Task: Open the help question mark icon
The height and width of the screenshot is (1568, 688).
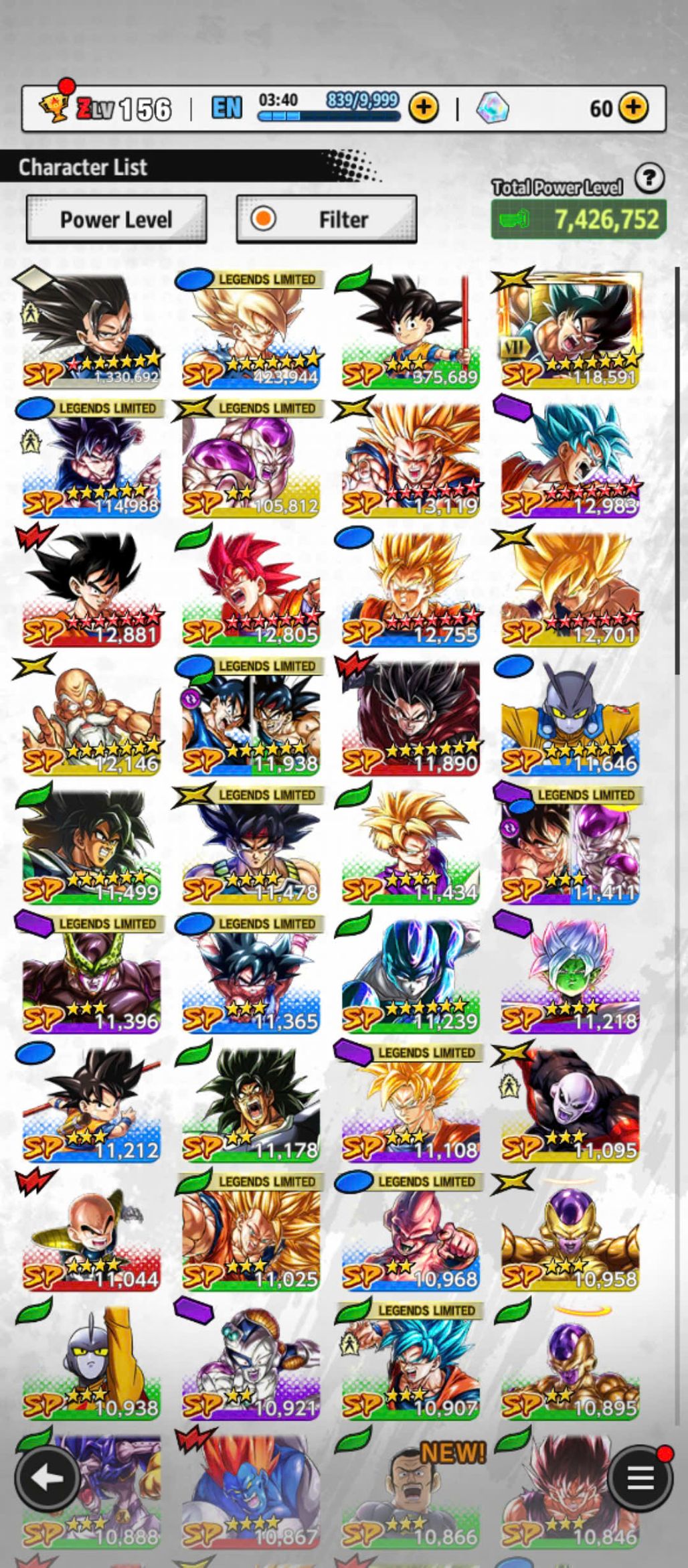Action: click(649, 179)
